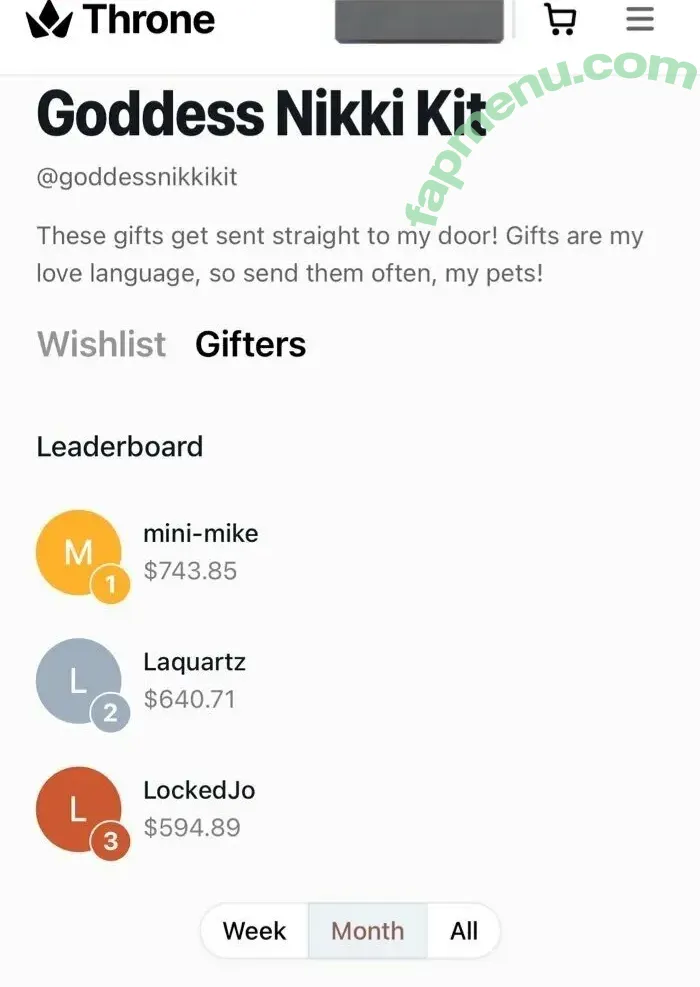Image resolution: width=700 pixels, height=987 pixels.
Task: Open the hamburger menu
Action: pos(640,19)
